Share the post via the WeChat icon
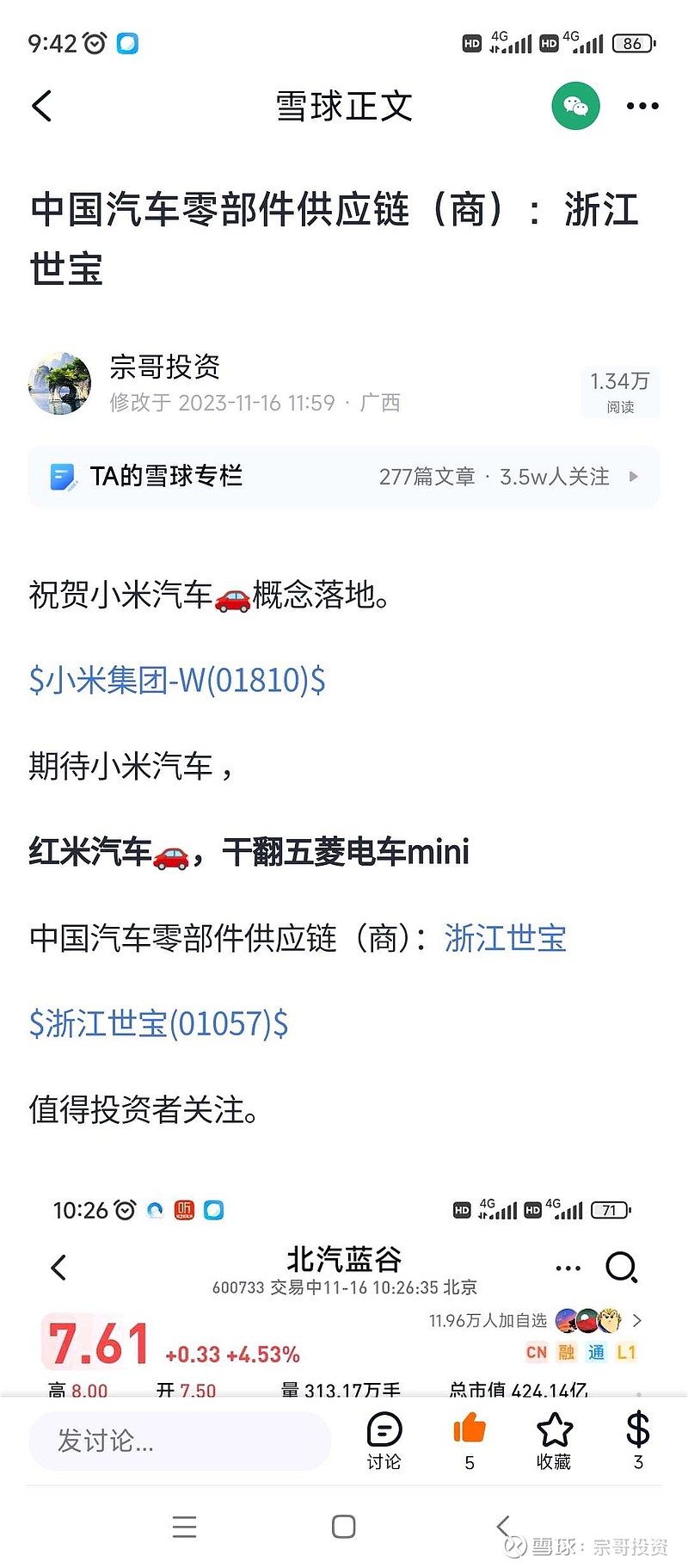This screenshot has width=688, height=1568. 575,106
